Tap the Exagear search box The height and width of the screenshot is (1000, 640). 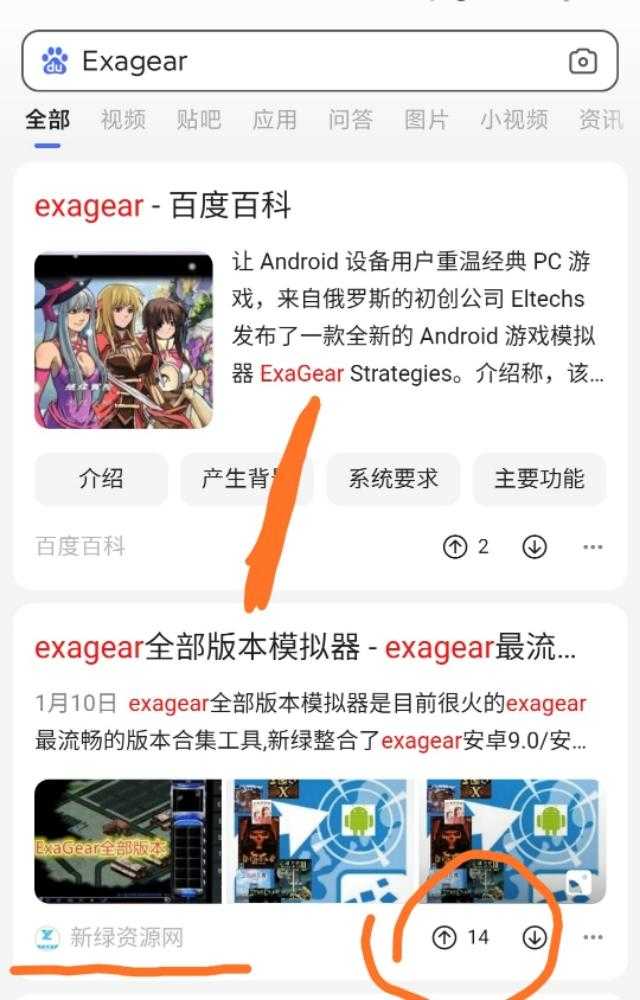[300, 62]
